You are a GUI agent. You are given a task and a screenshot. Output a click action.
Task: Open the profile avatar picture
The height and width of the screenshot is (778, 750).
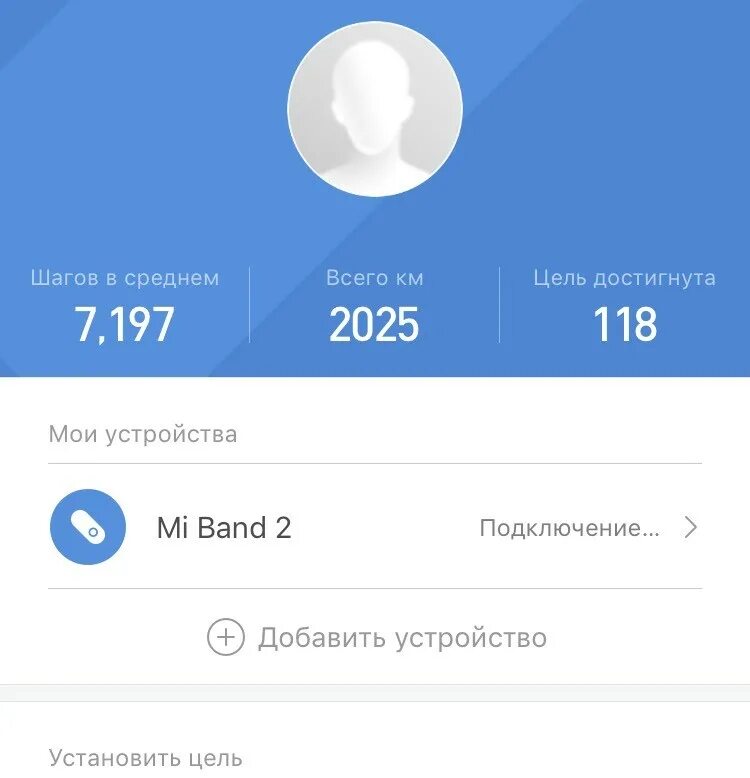pyautogui.click(x=375, y=109)
